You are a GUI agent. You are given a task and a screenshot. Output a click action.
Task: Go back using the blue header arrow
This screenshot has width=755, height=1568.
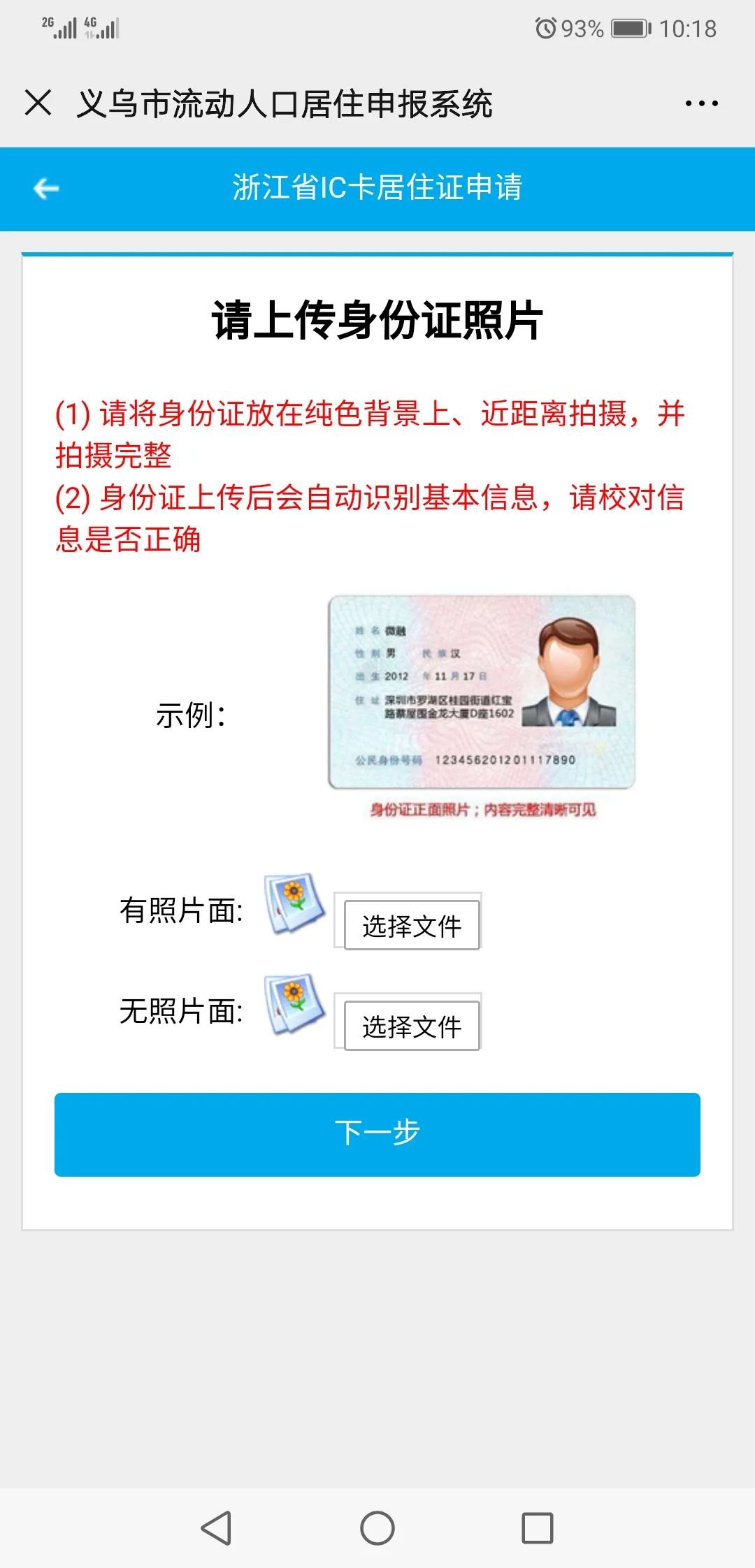click(x=46, y=188)
